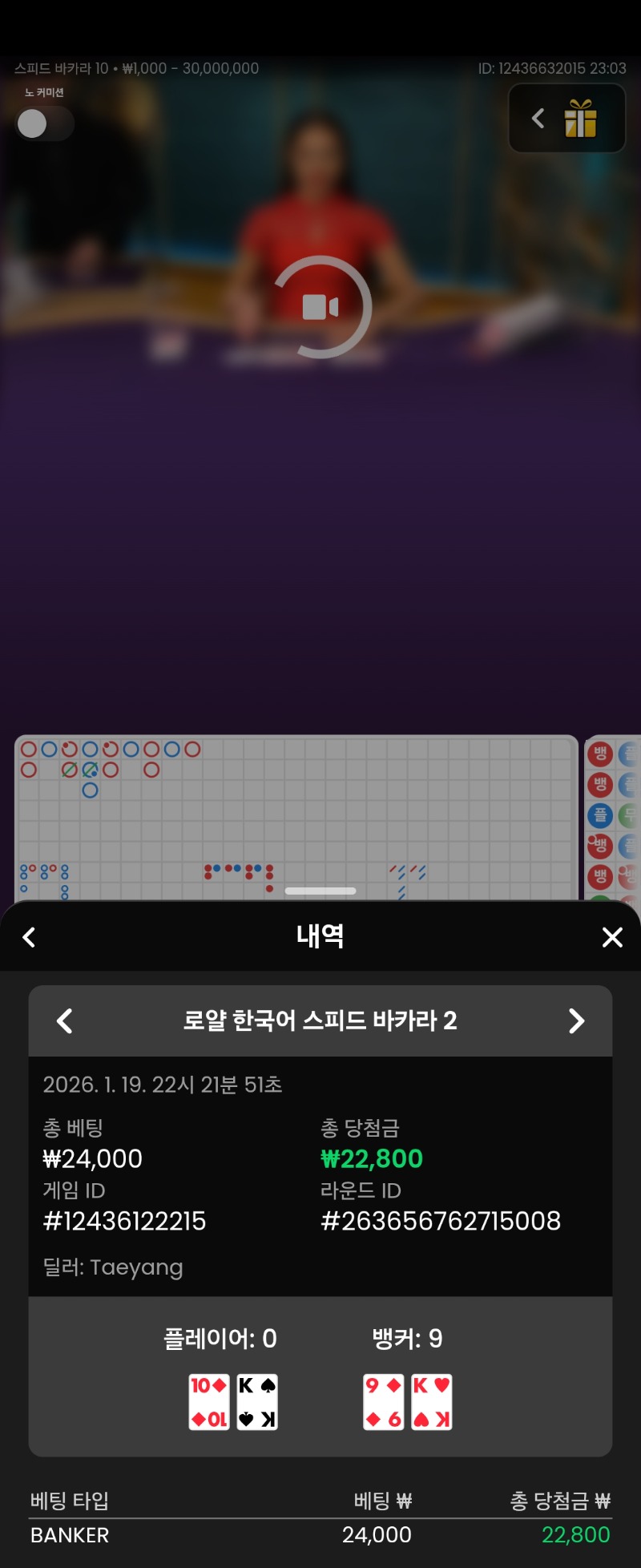This screenshot has height=1568, width=641.
Task: Go back from the 내역 panel
Action: pos(30,936)
